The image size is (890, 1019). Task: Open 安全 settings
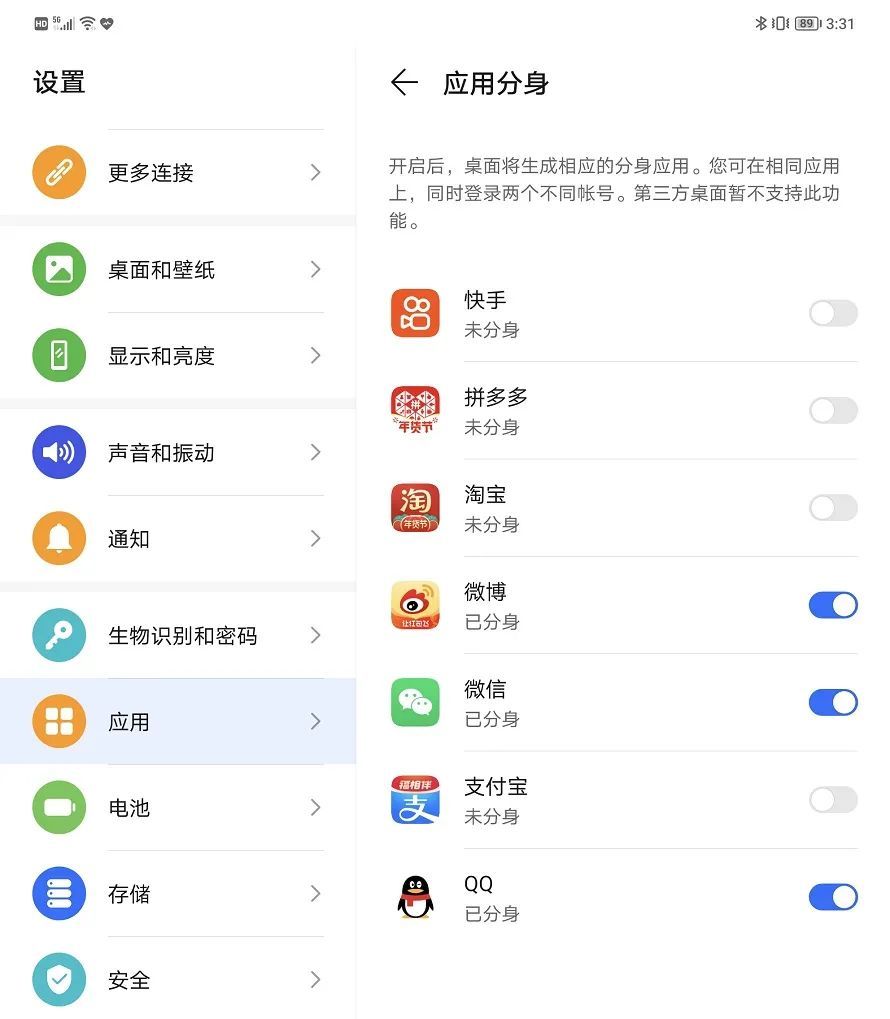(178, 979)
